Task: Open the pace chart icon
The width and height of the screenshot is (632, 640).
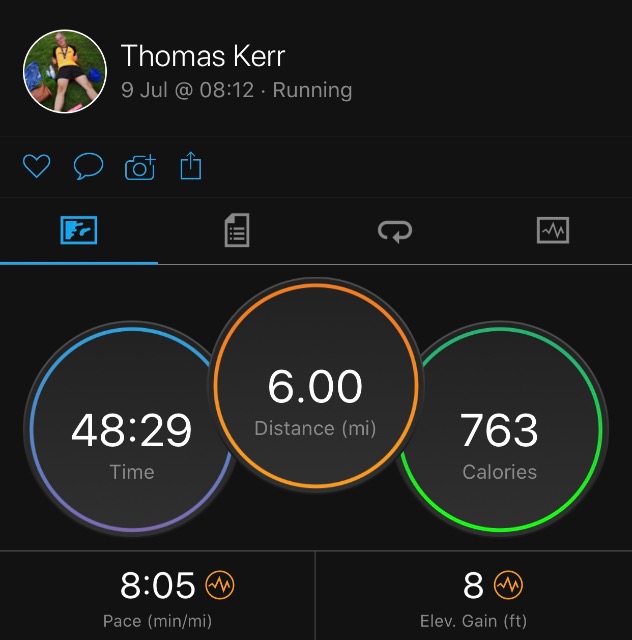Action: click(220, 585)
